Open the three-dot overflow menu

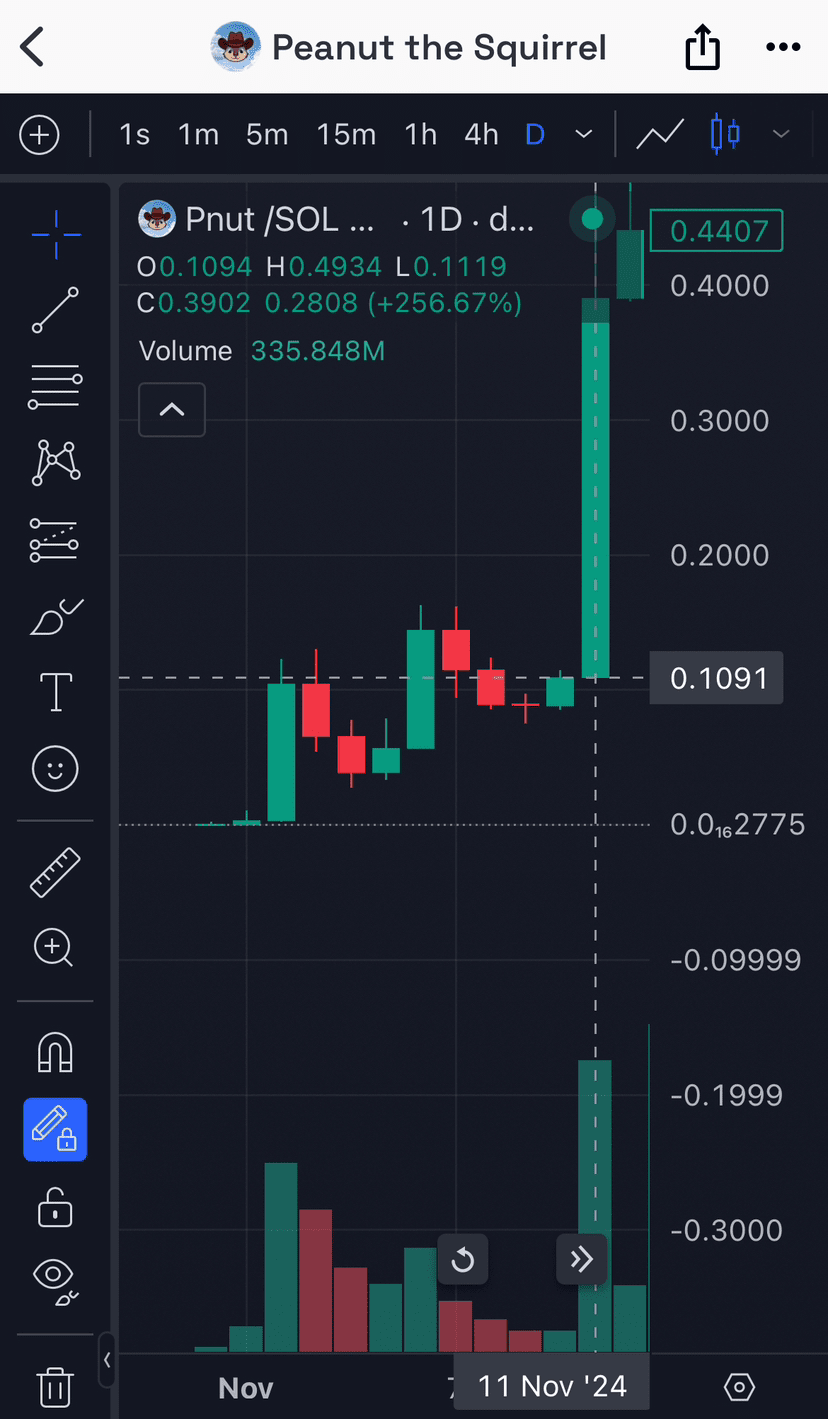click(783, 47)
